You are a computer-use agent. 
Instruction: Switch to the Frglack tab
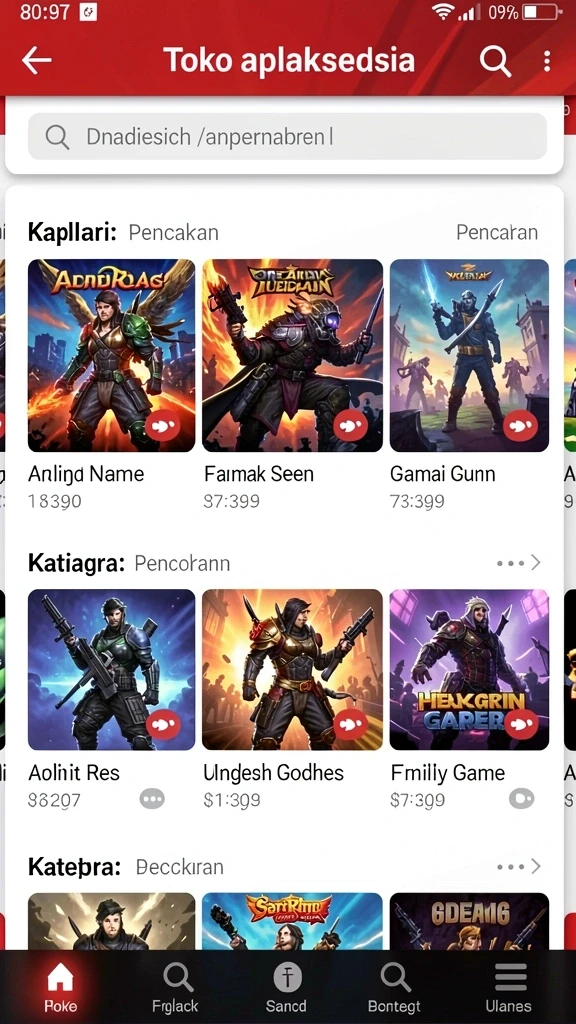point(175,986)
